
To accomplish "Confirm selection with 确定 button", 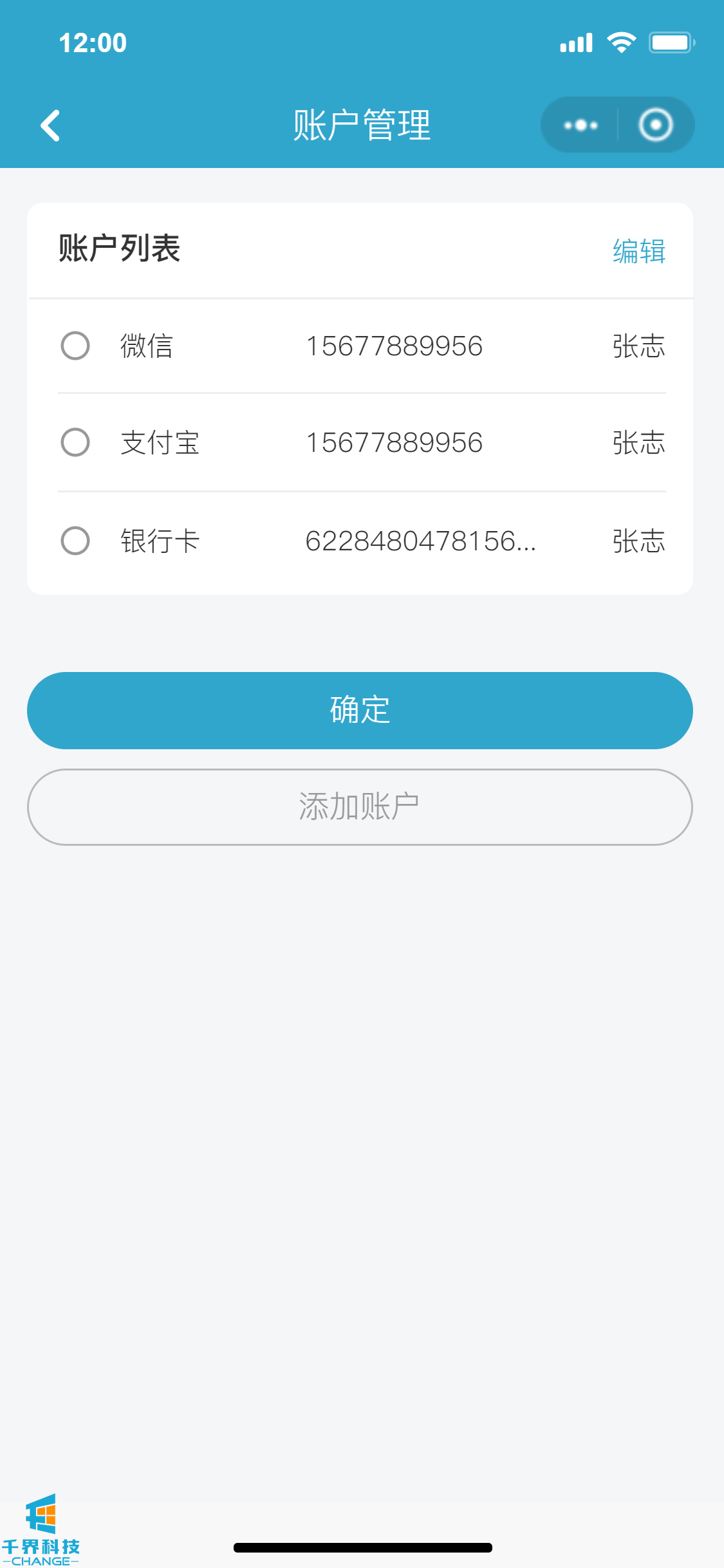I will pos(360,711).
